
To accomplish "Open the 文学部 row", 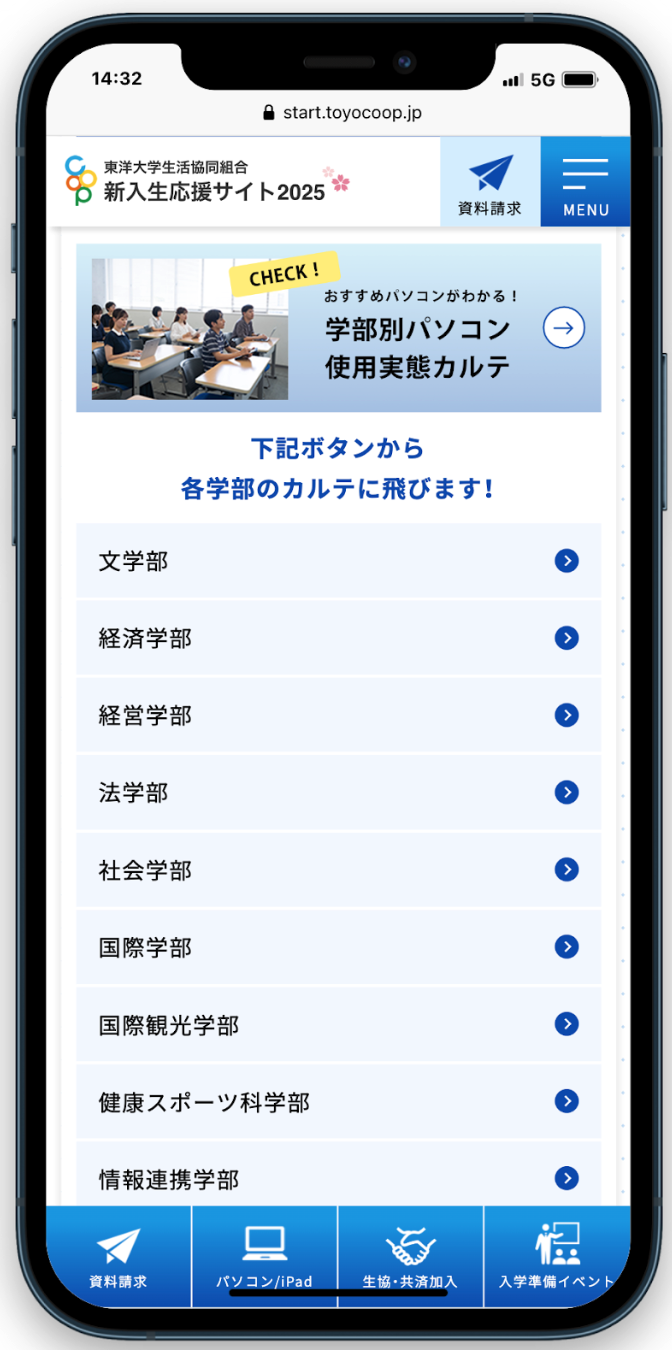I will coord(338,561).
